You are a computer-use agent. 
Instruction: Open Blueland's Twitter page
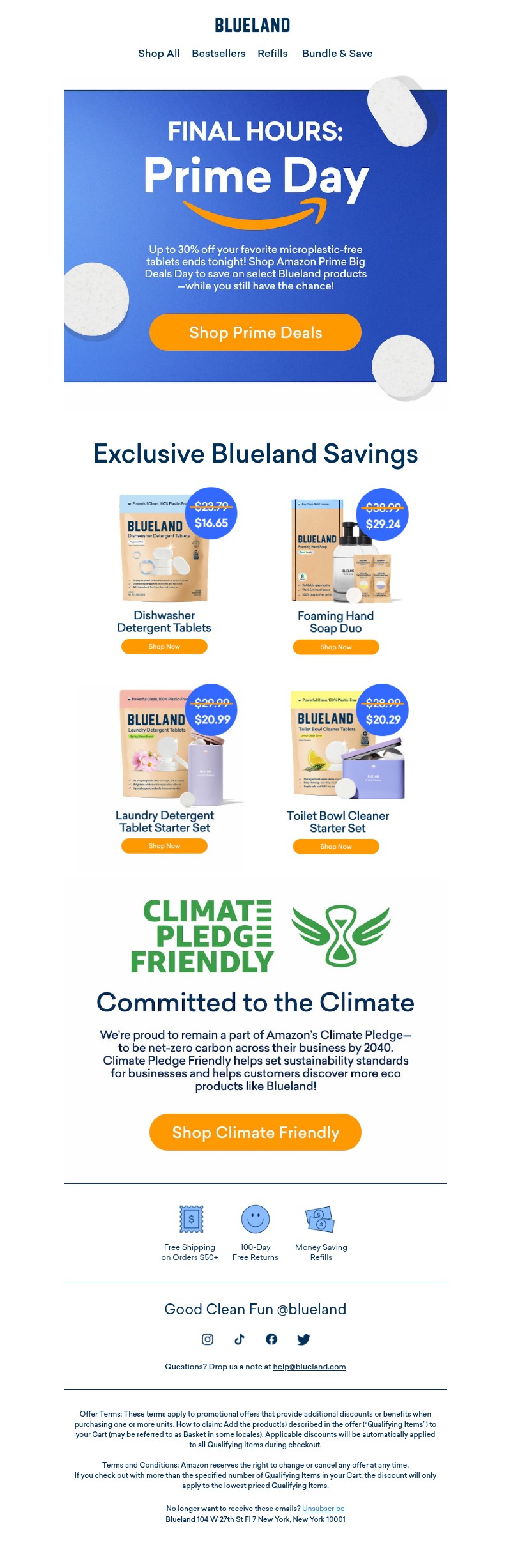[303, 1339]
